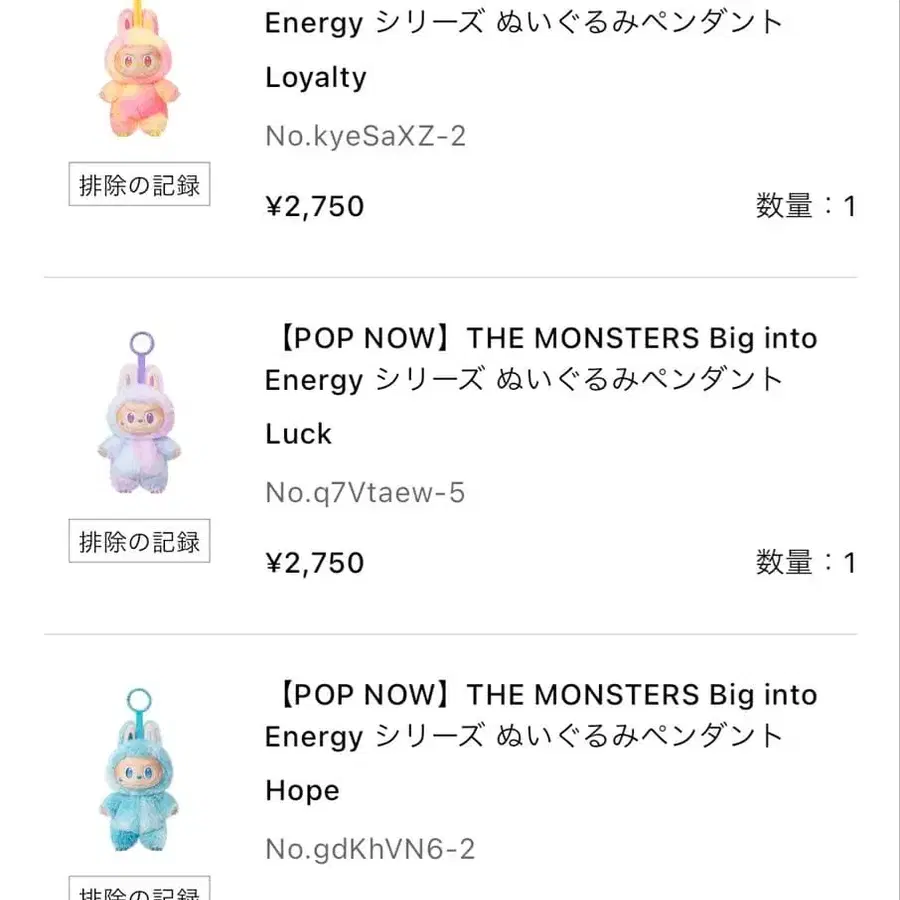Open the Loyalty pendant product image

point(139,75)
